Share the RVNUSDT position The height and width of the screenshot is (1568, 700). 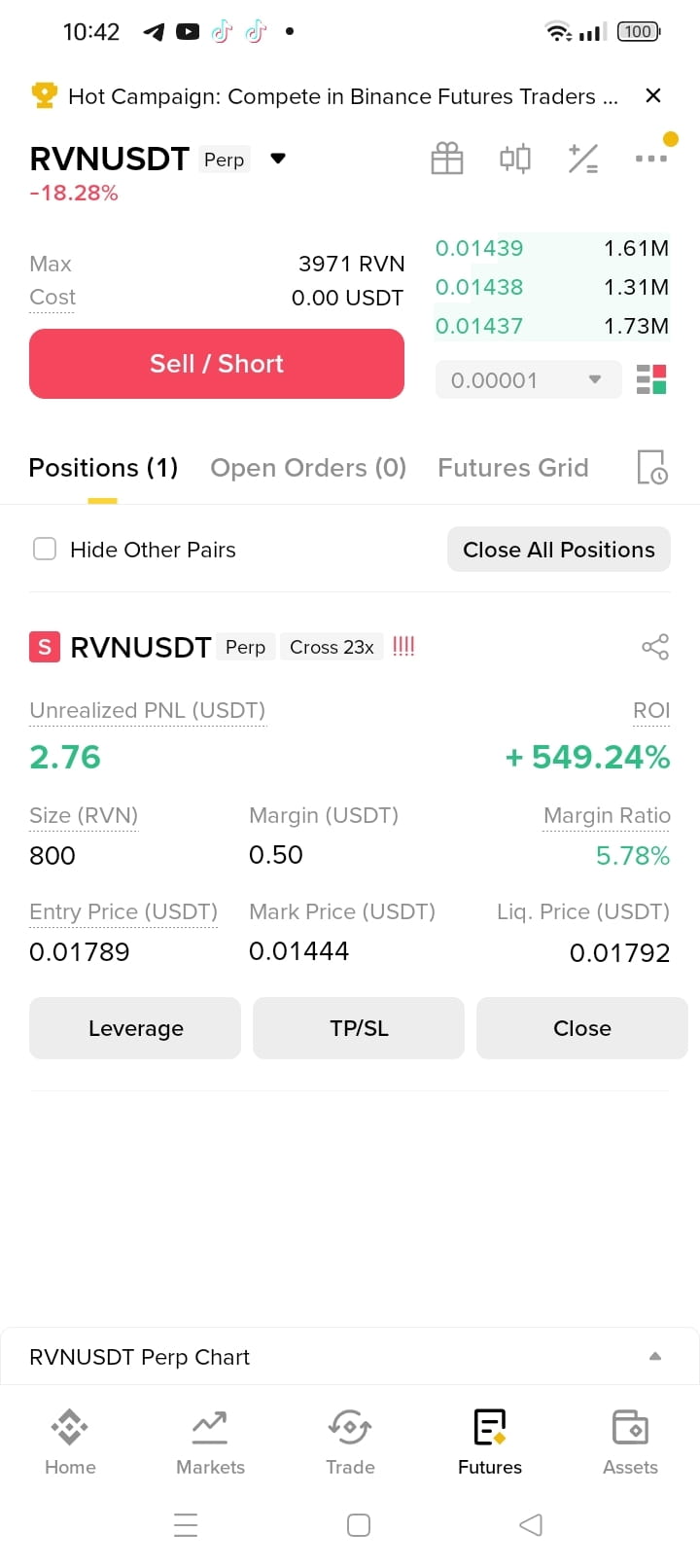click(655, 647)
